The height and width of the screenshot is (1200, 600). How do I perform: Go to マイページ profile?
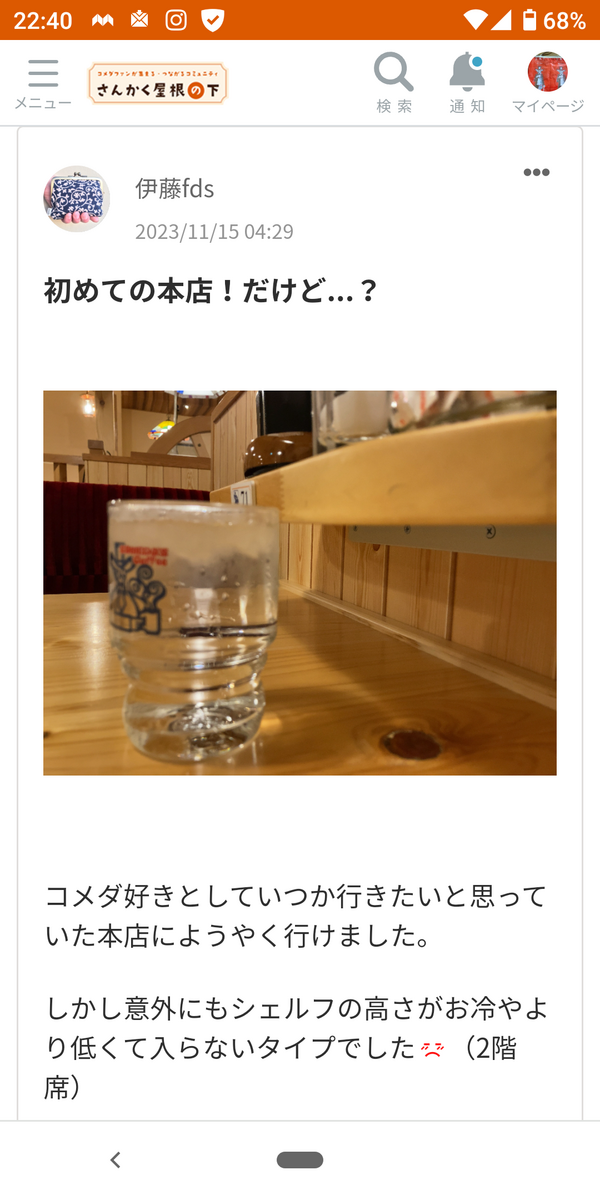[547, 84]
